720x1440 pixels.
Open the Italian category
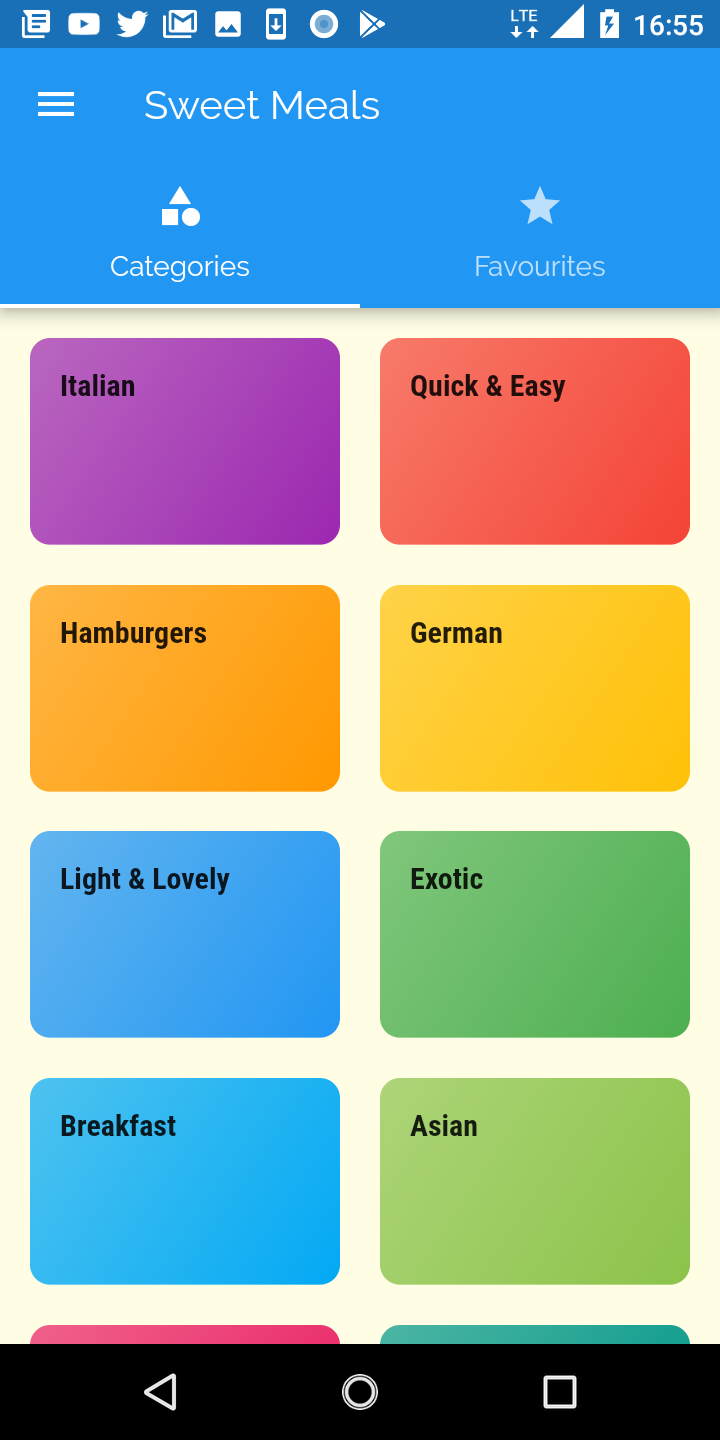coord(184,441)
